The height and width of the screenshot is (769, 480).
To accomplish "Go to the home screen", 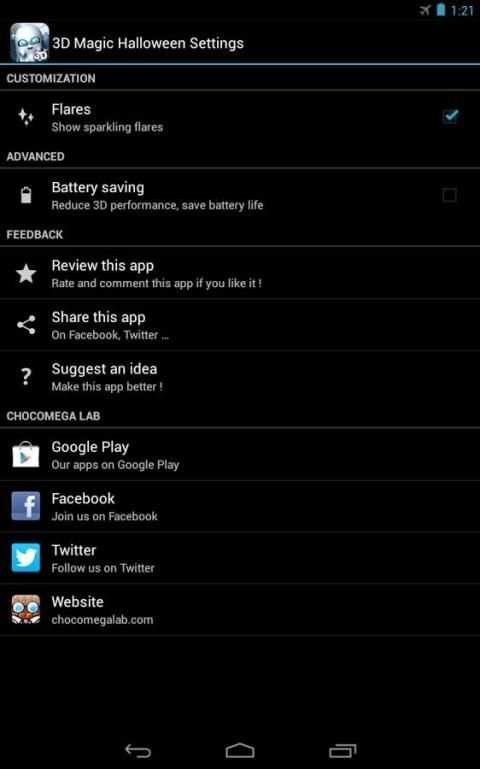I will coord(240,750).
